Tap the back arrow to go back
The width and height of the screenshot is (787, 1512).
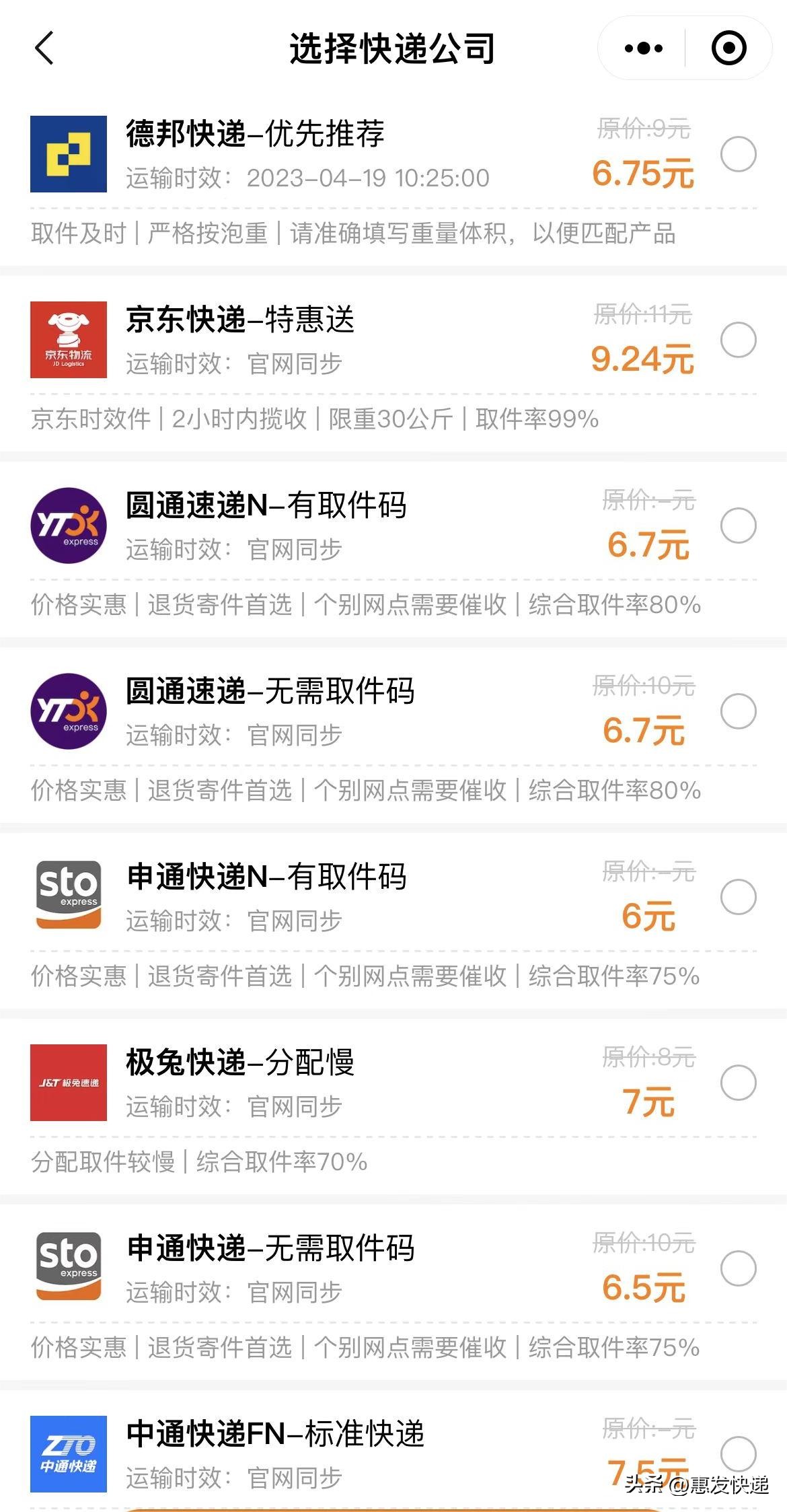point(44,48)
